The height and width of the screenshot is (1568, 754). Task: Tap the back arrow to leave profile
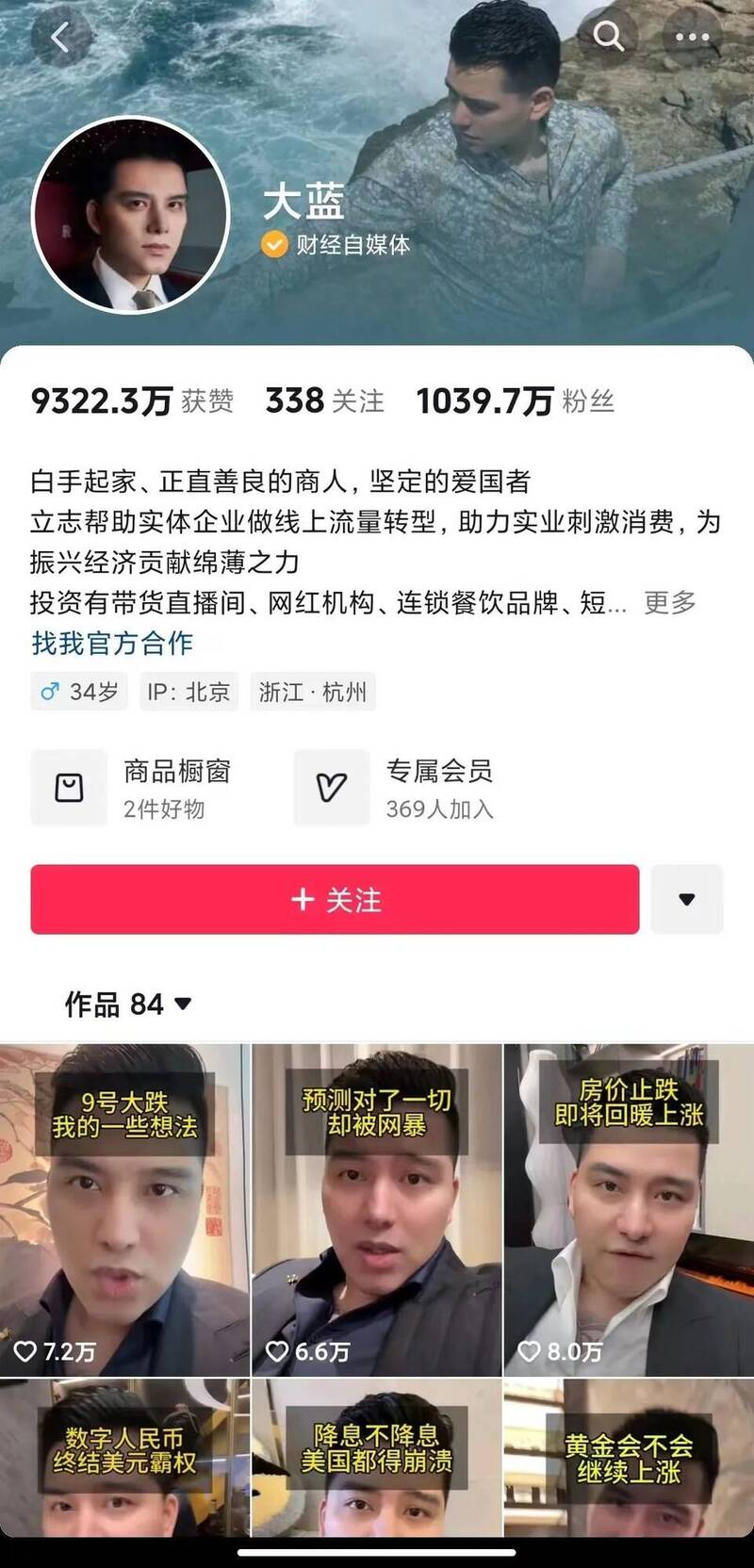click(62, 37)
